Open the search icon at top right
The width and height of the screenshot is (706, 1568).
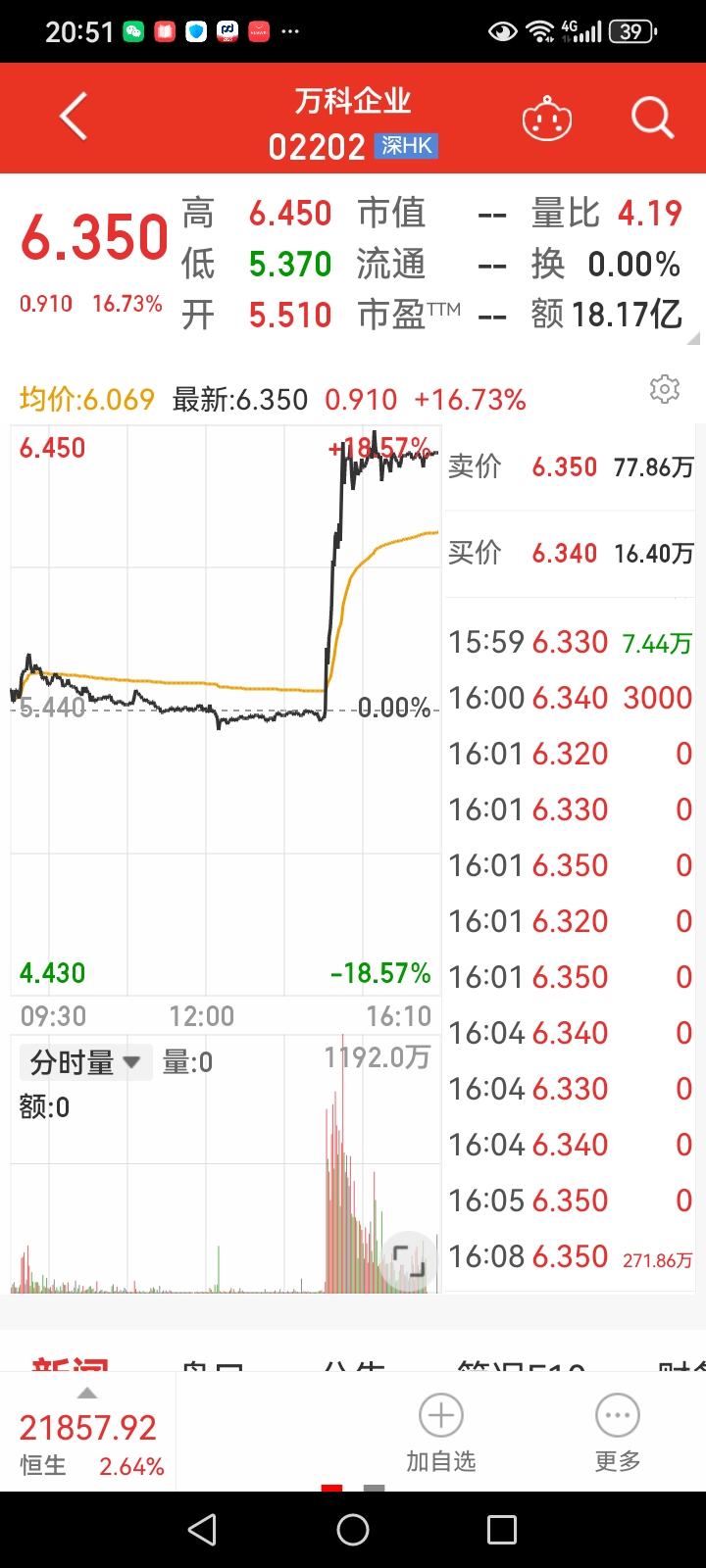pyautogui.click(x=650, y=117)
